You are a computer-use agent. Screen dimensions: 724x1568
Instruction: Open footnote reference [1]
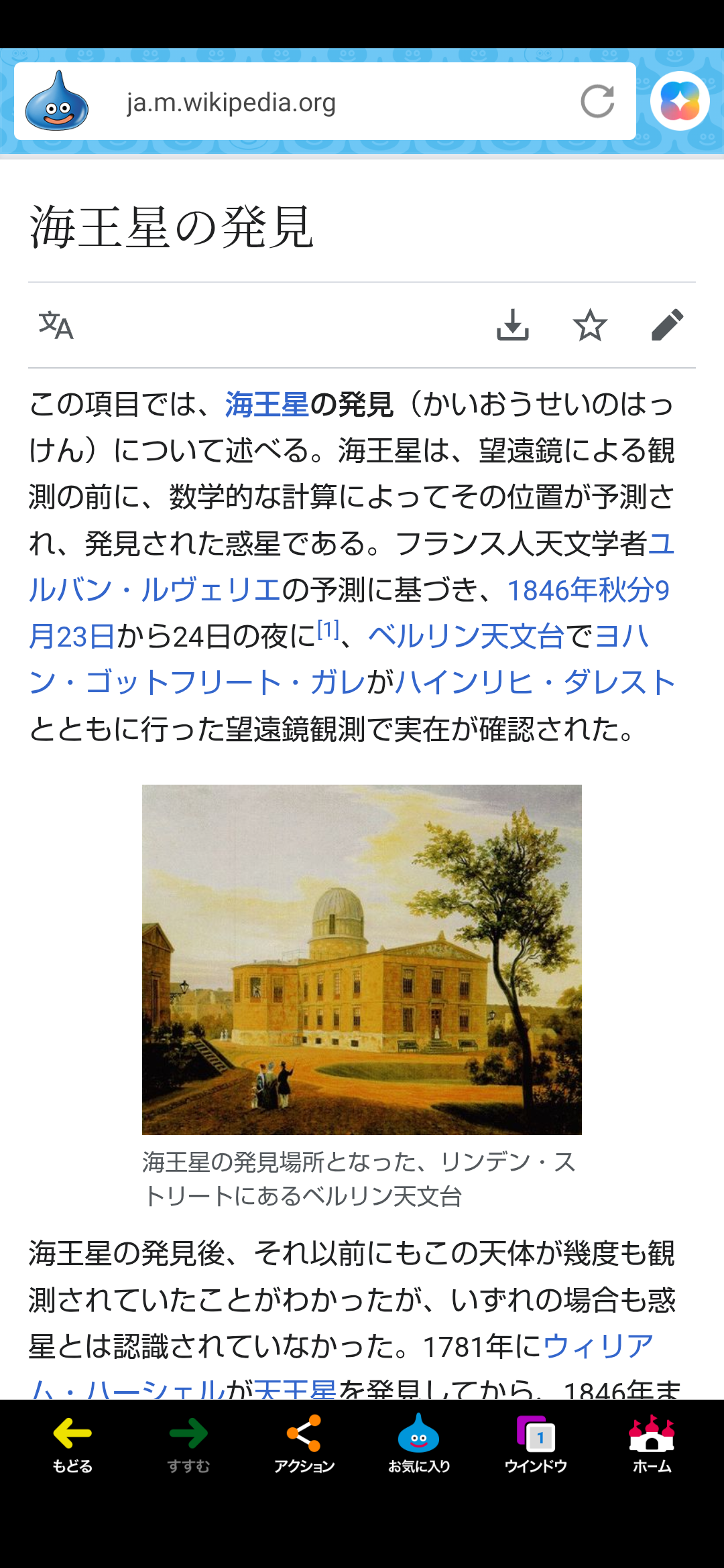[x=328, y=630]
